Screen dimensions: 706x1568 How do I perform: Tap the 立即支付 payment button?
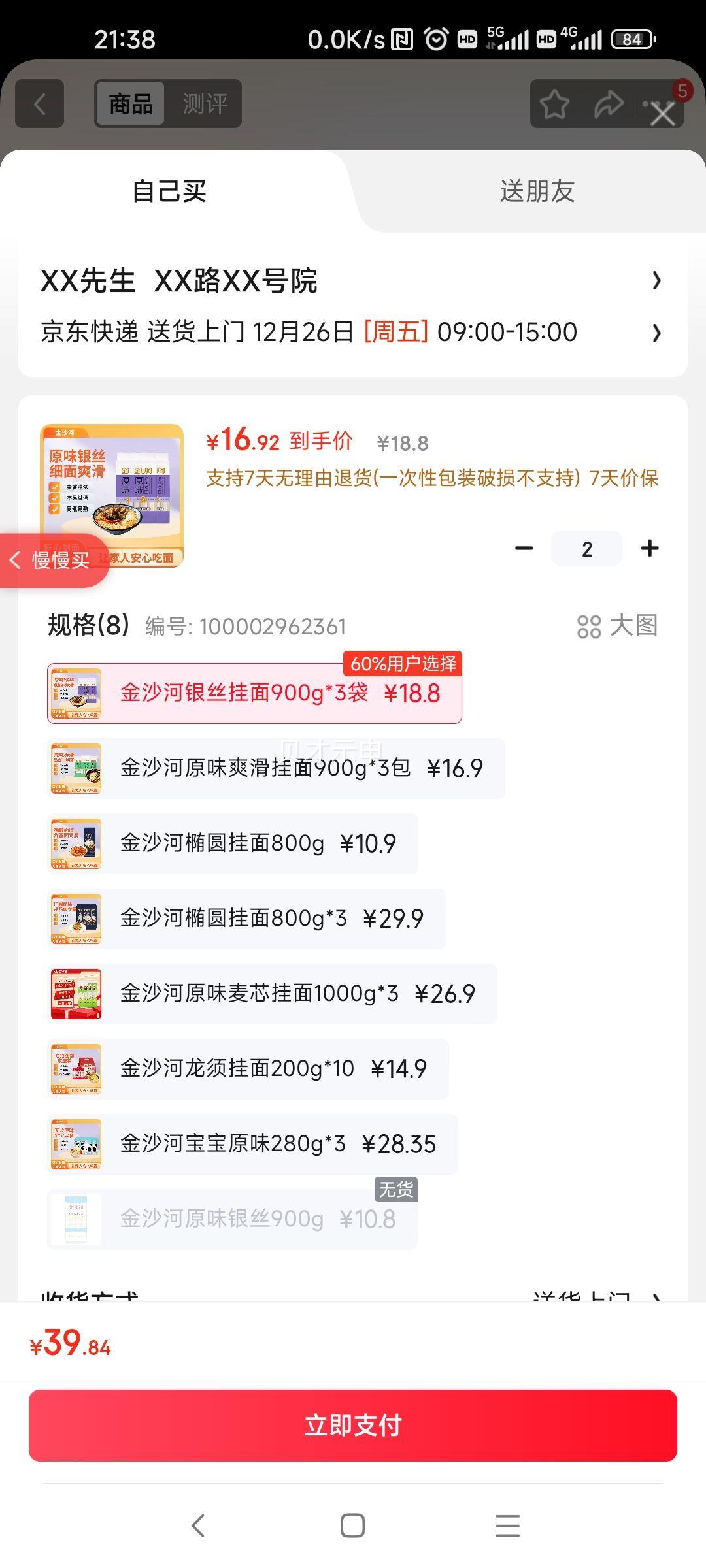point(353,1426)
